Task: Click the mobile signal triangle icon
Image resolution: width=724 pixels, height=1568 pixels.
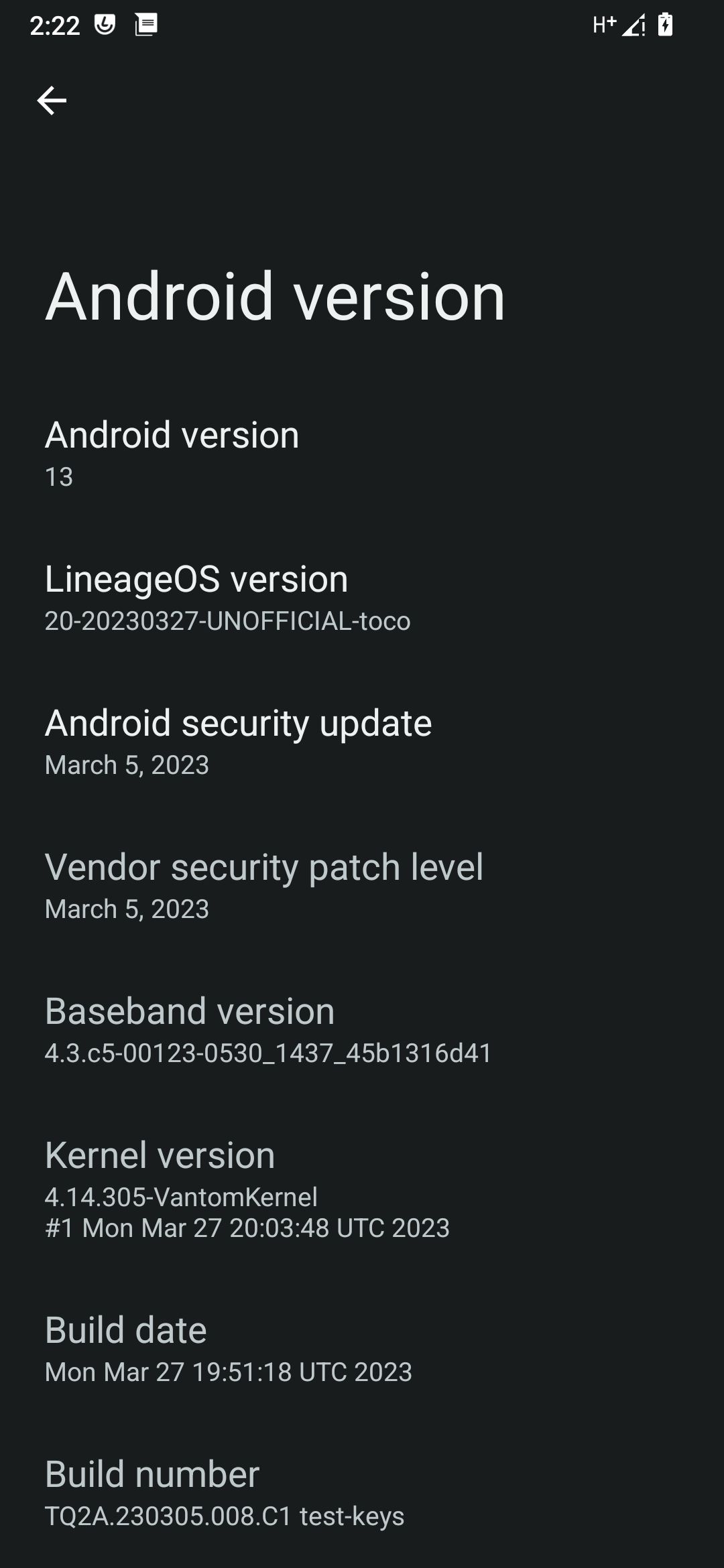Action: click(x=634, y=25)
